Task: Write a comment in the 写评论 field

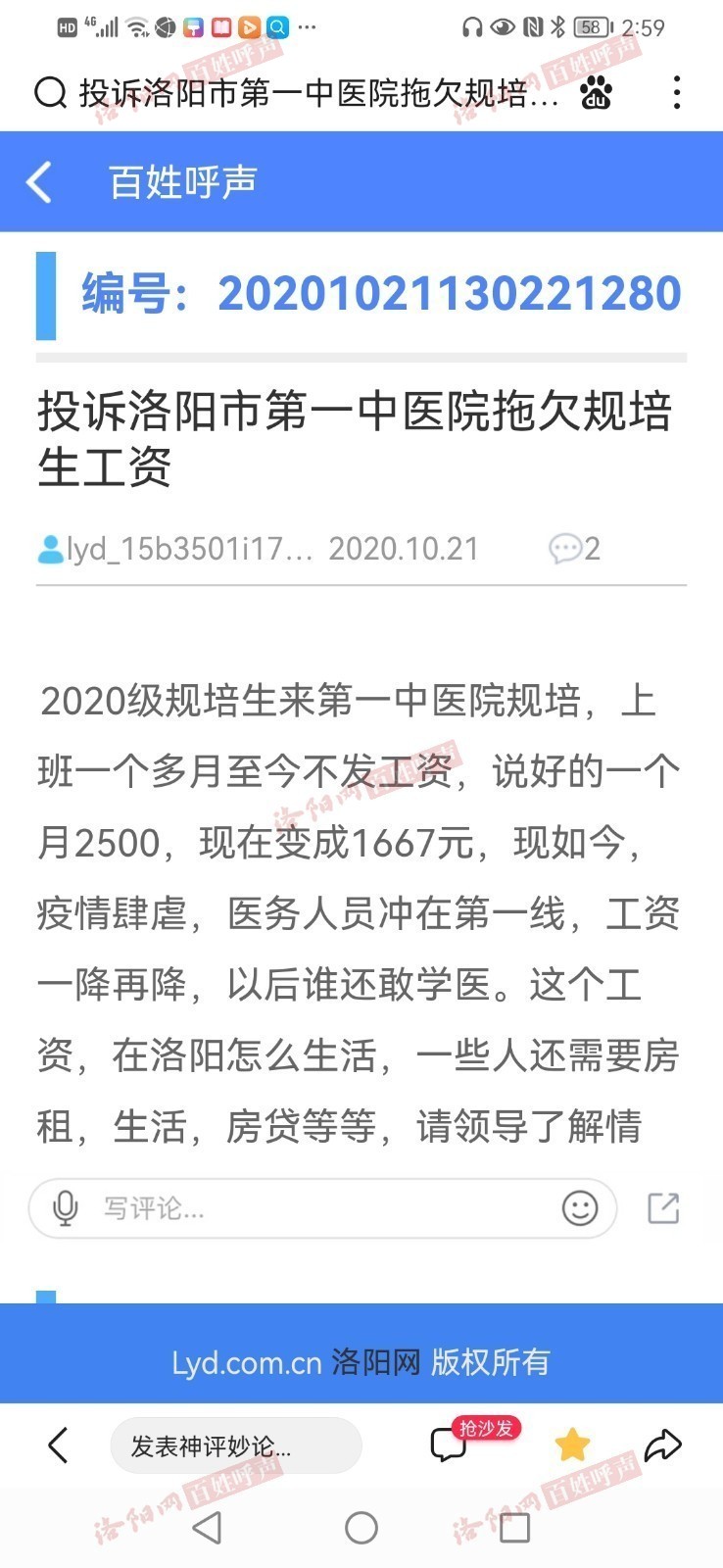Action: [x=322, y=1208]
